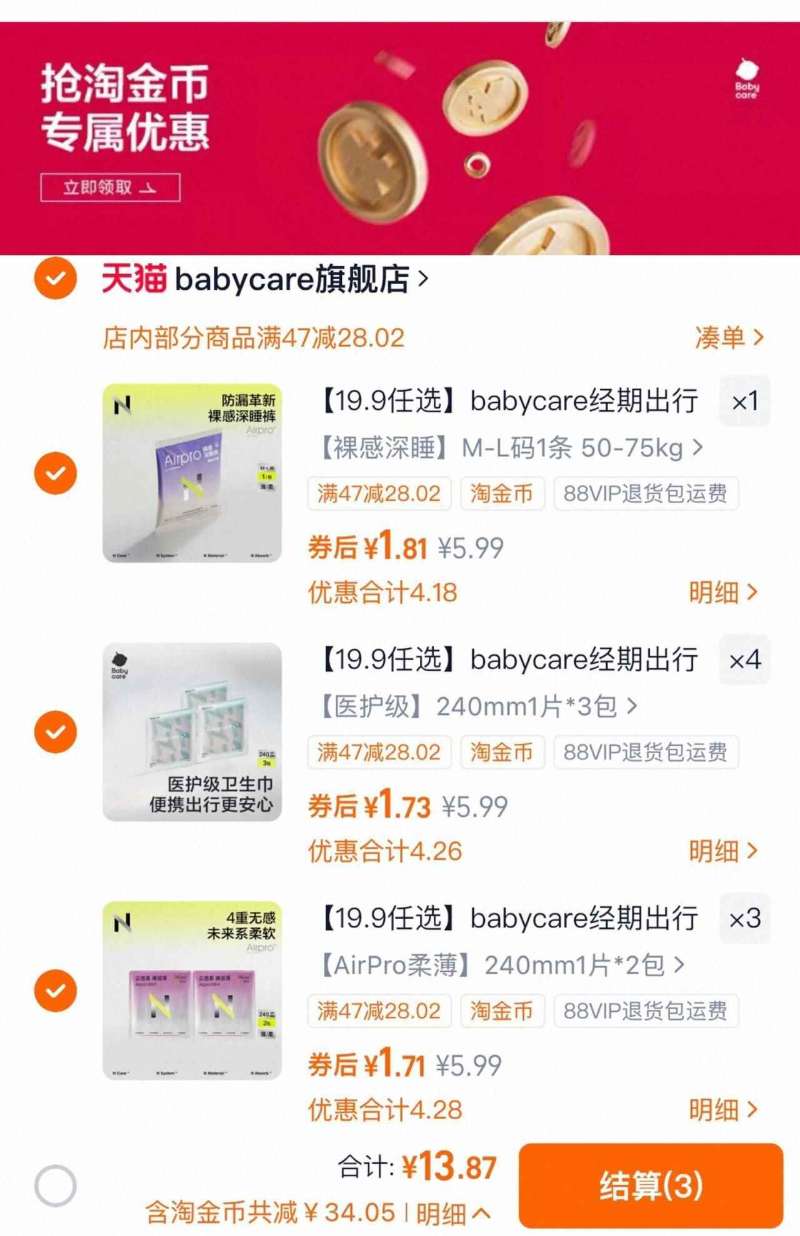Change the 医护级 240mm1片*3包 variant
The image size is (800, 1236).
[477, 707]
